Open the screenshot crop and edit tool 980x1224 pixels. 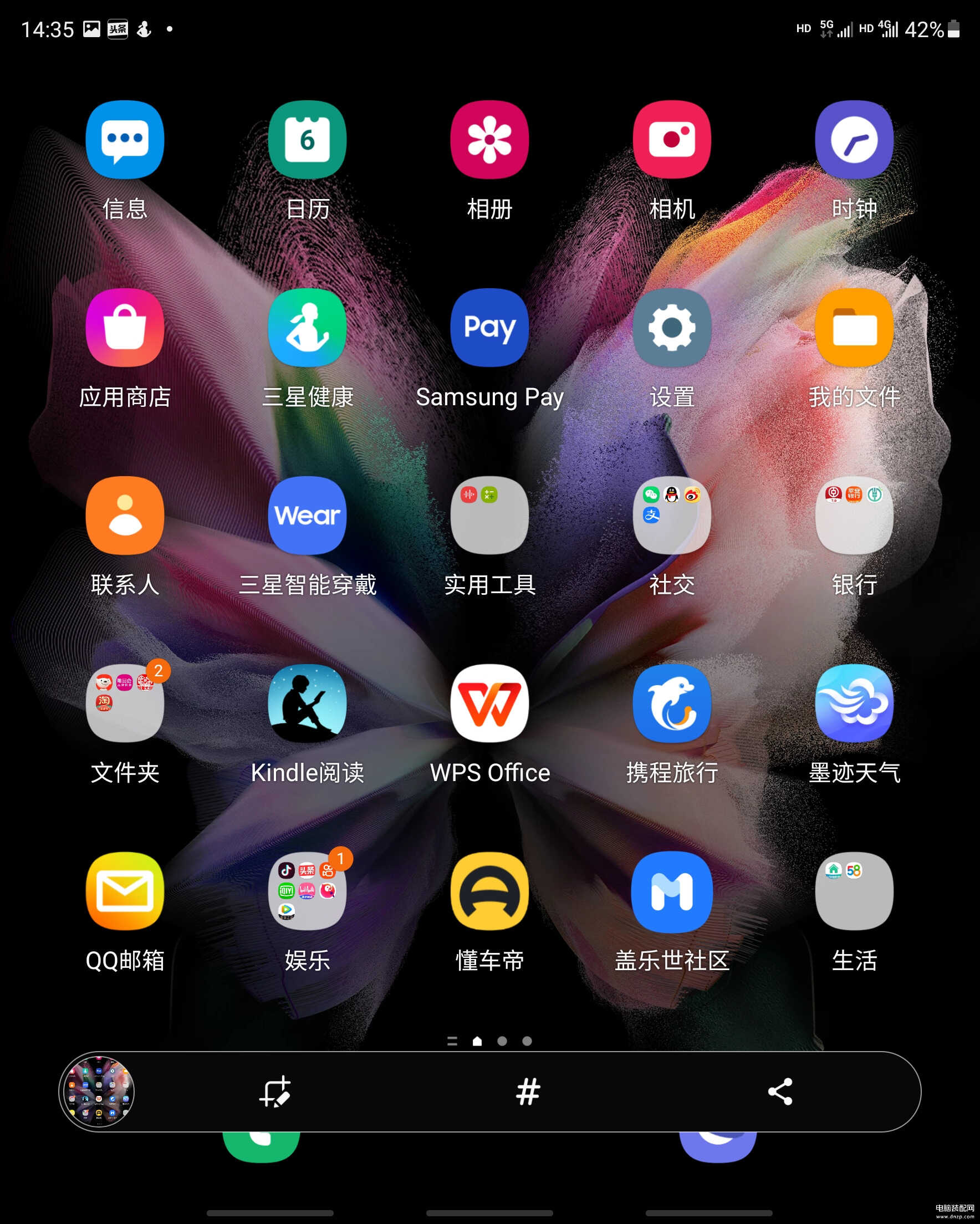tap(275, 1091)
